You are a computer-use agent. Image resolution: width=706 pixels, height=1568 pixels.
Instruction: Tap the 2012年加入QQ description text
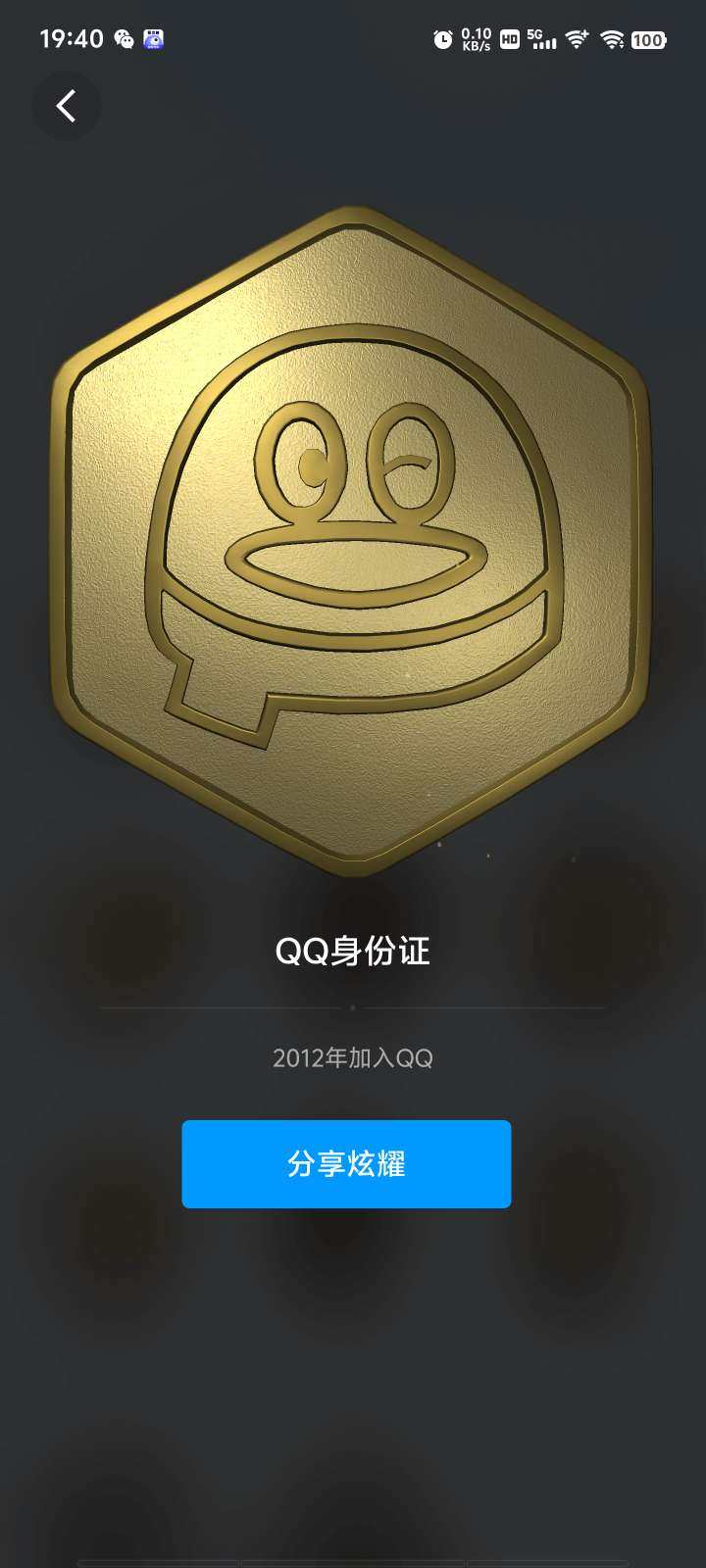[353, 1056]
